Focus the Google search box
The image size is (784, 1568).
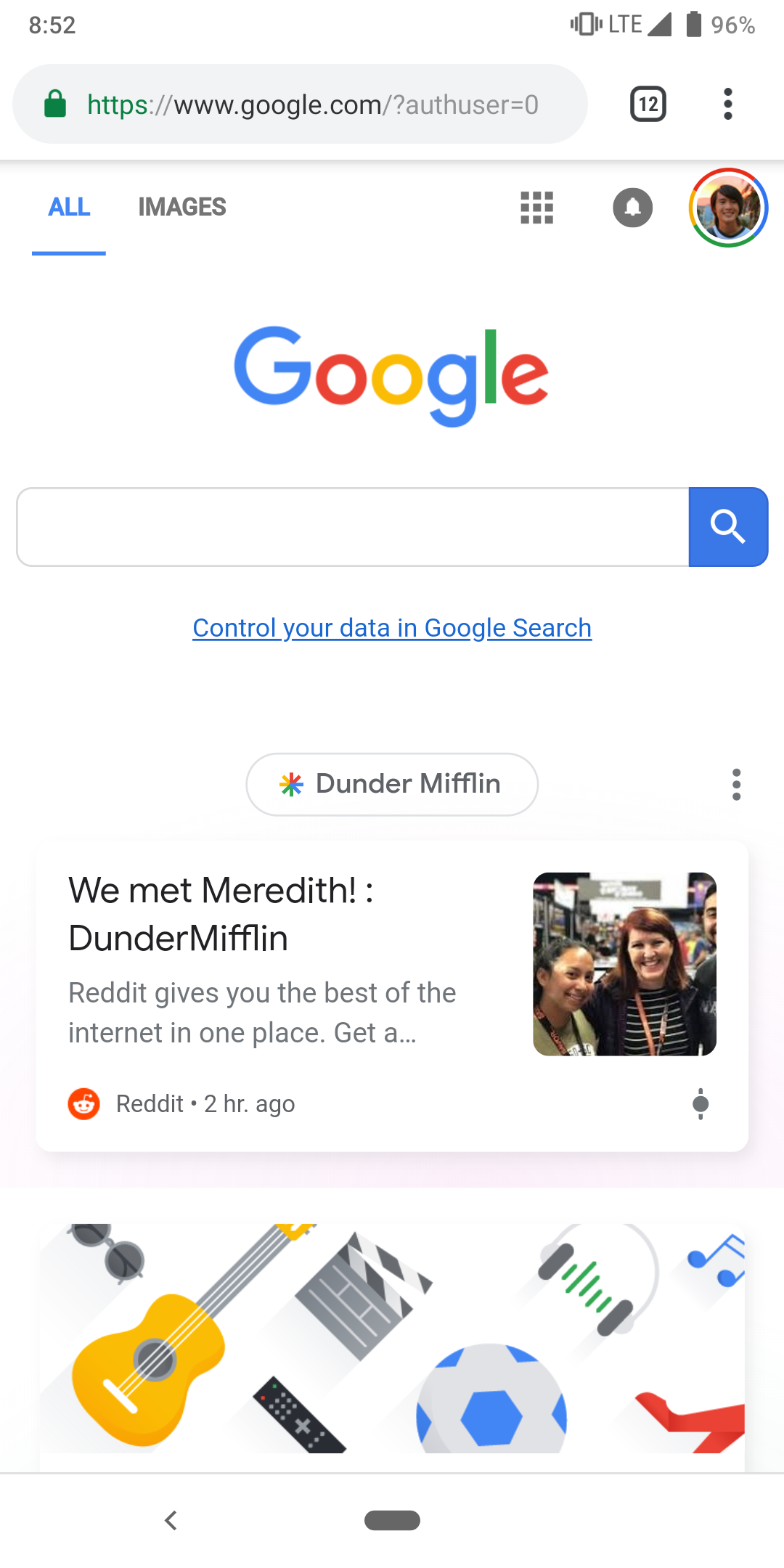(x=353, y=527)
